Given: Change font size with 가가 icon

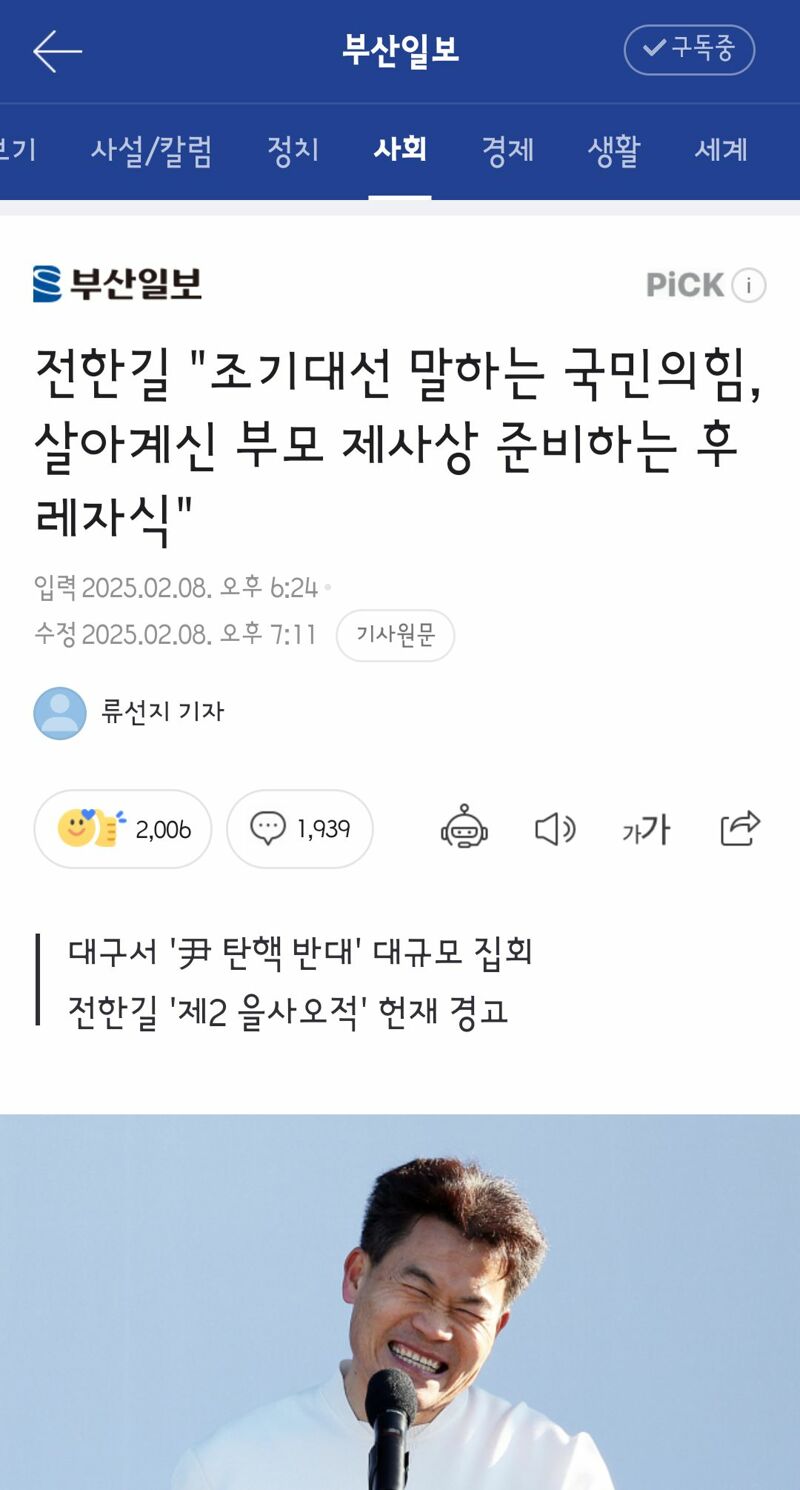Looking at the screenshot, I should (646, 829).
